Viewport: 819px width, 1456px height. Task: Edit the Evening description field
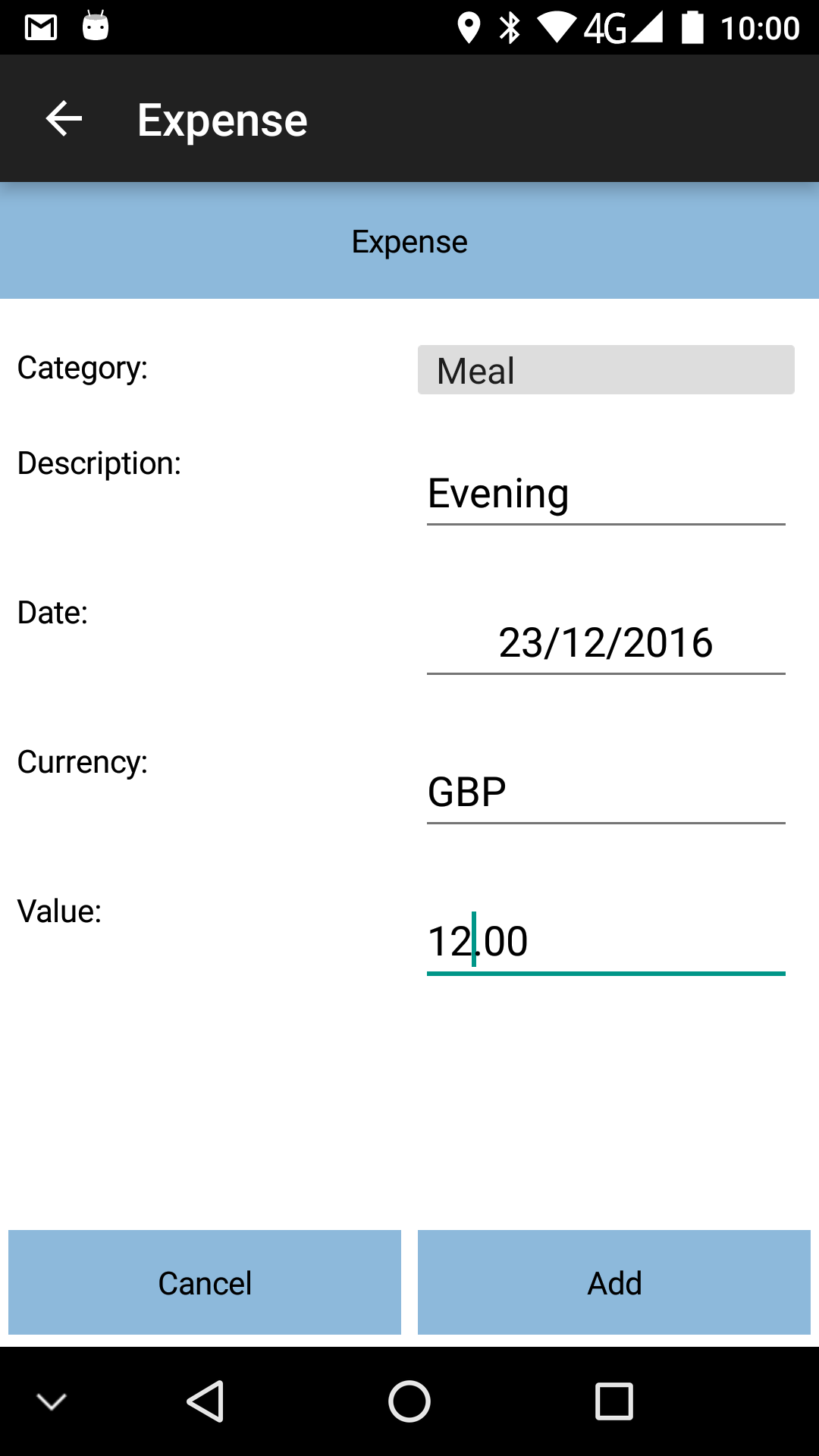pyautogui.click(x=606, y=494)
